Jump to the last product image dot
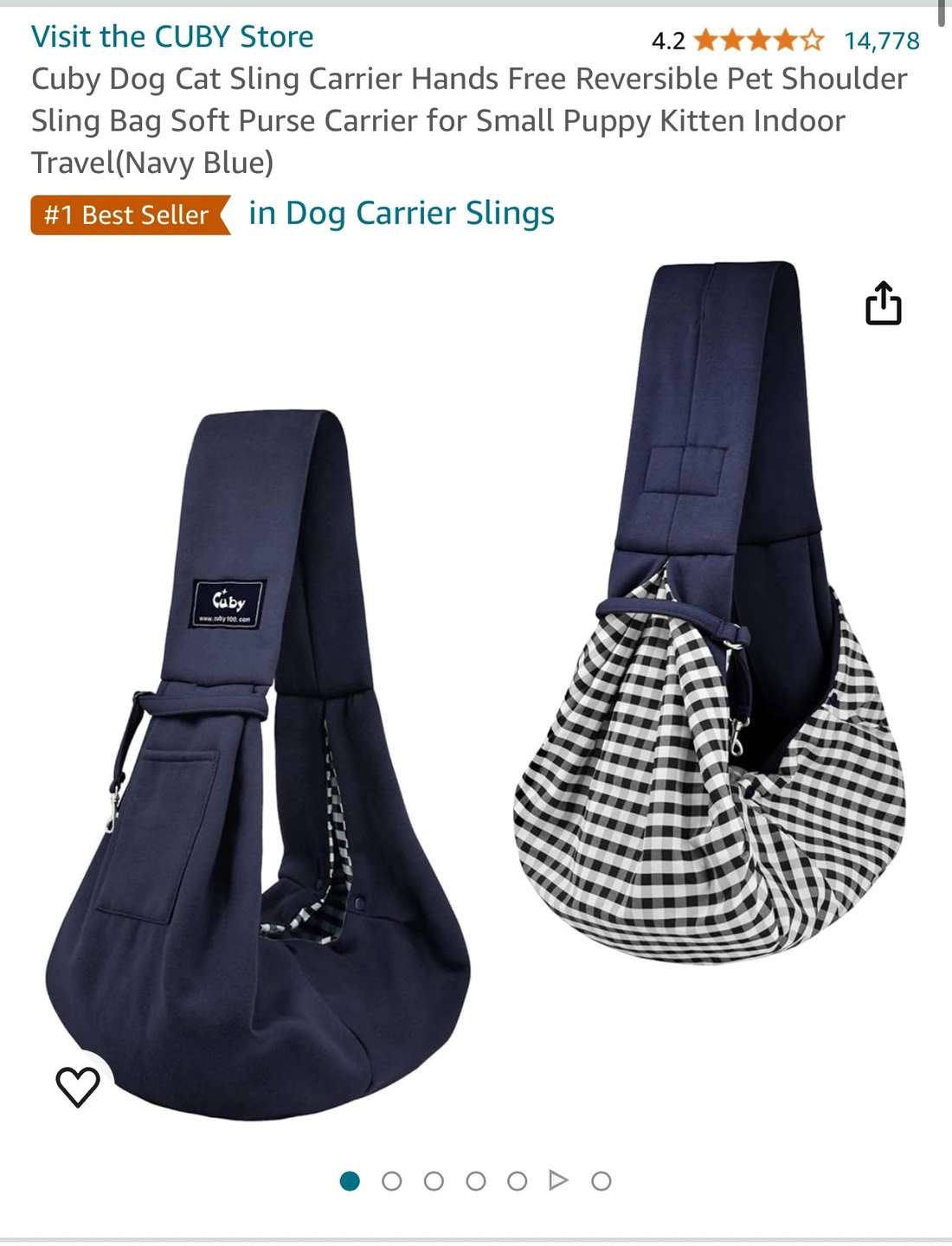952x1246 pixels. (x=601, y=1181)
